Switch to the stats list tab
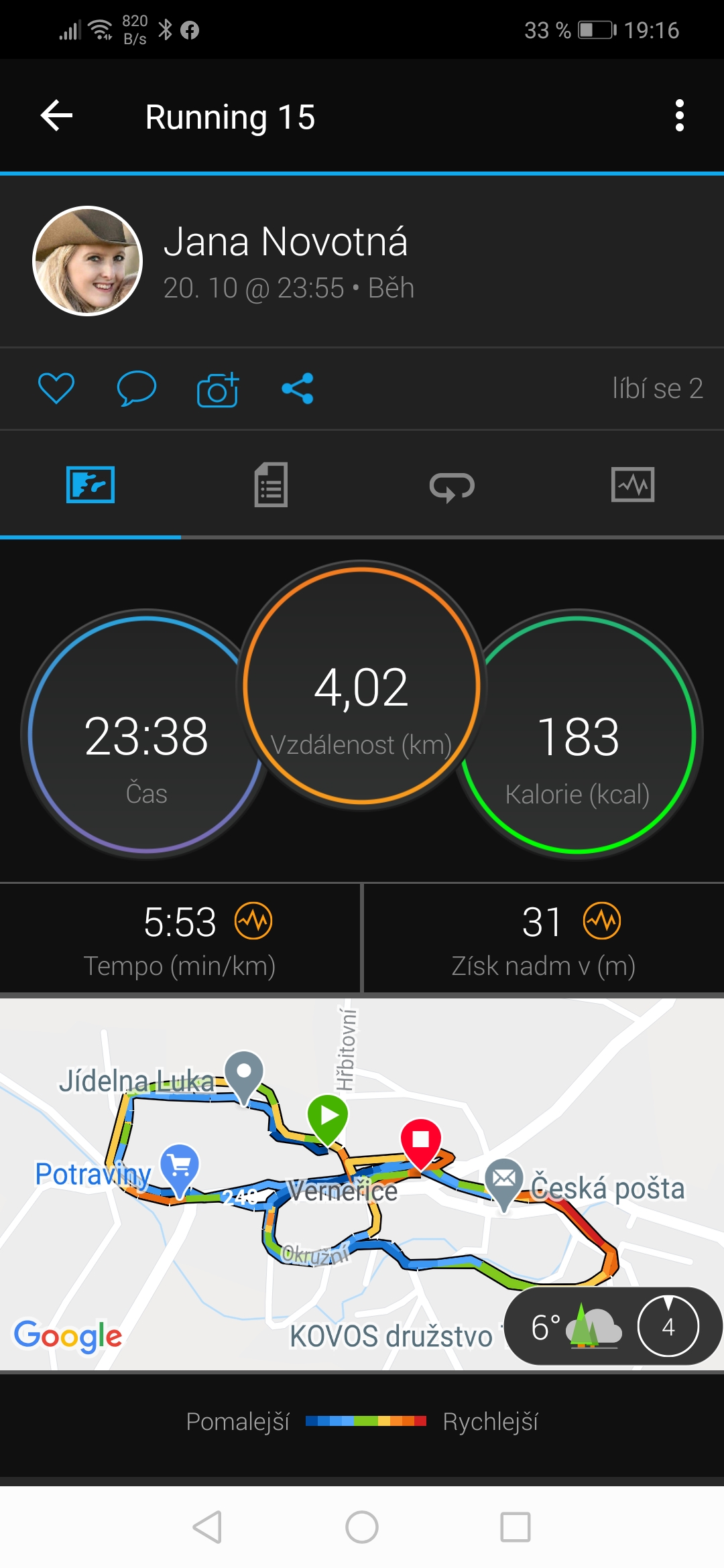 (271, 484)
